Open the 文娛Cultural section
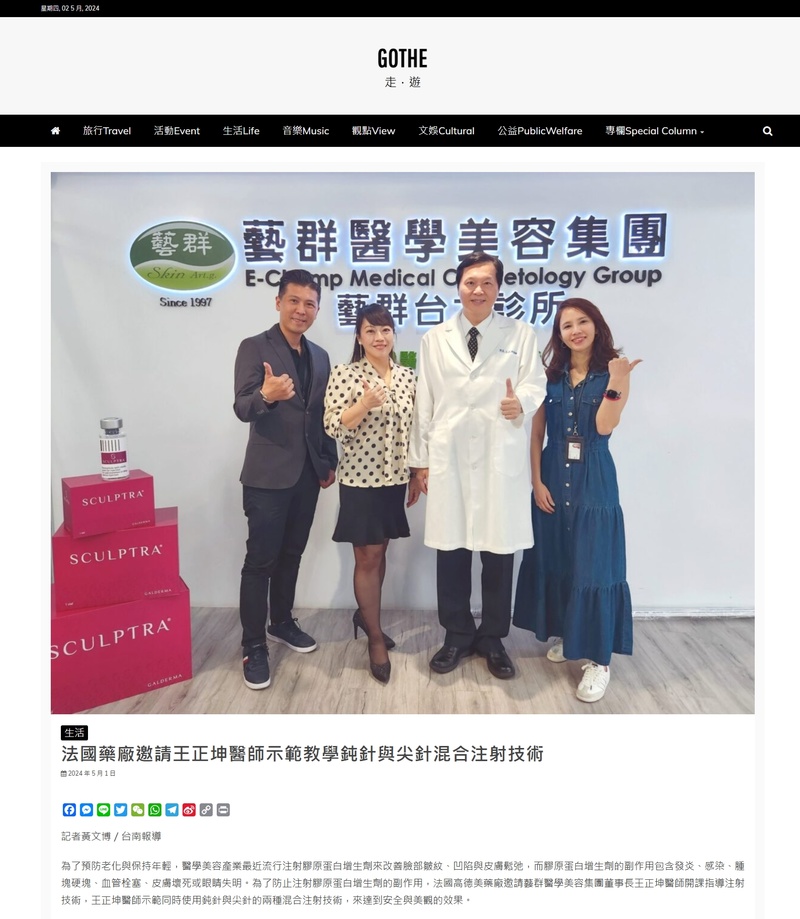Viewport: 800px width, 919px height. [x=446, y=131]
